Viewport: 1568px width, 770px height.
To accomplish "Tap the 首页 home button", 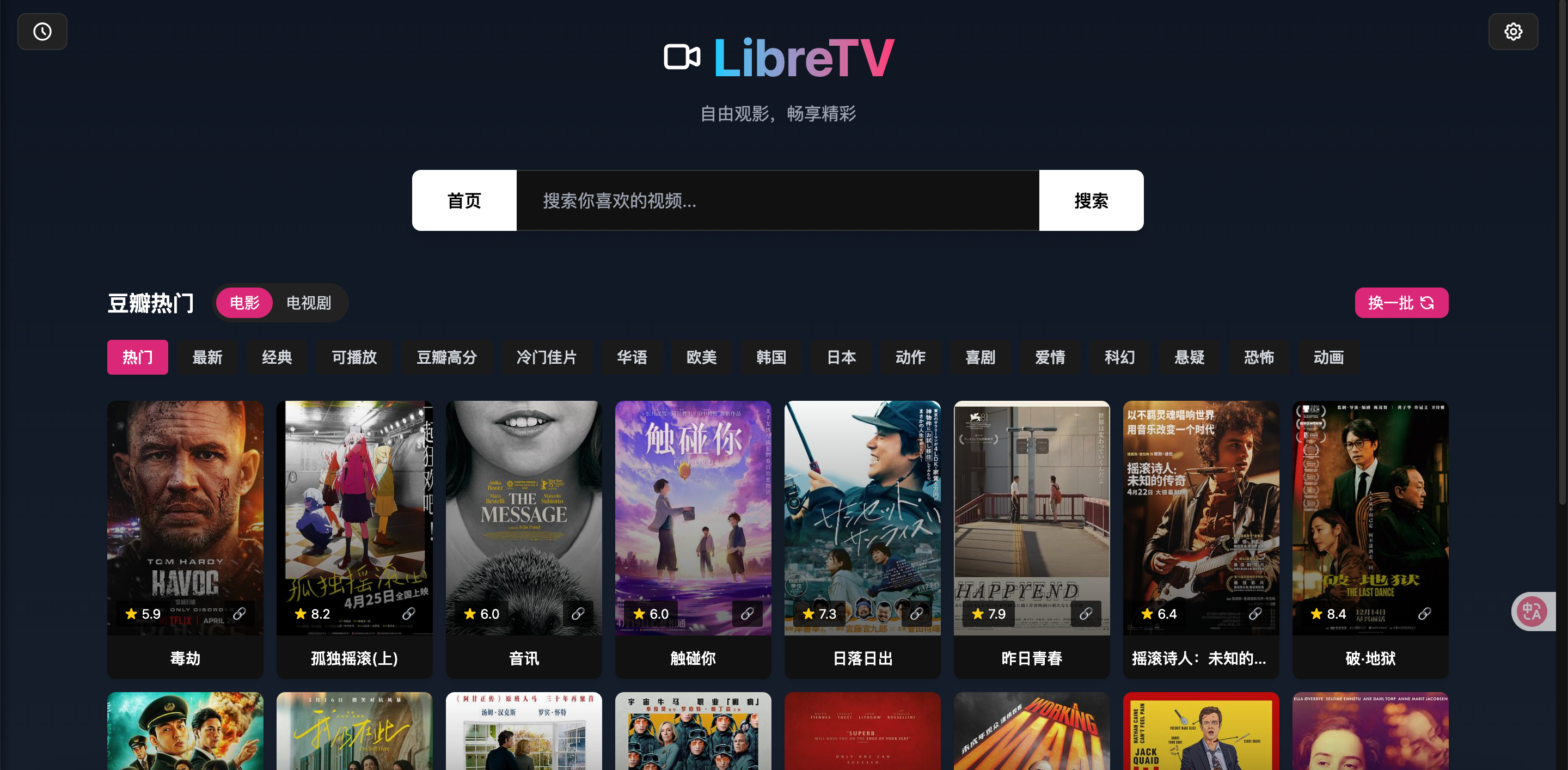I will (464, 200).
